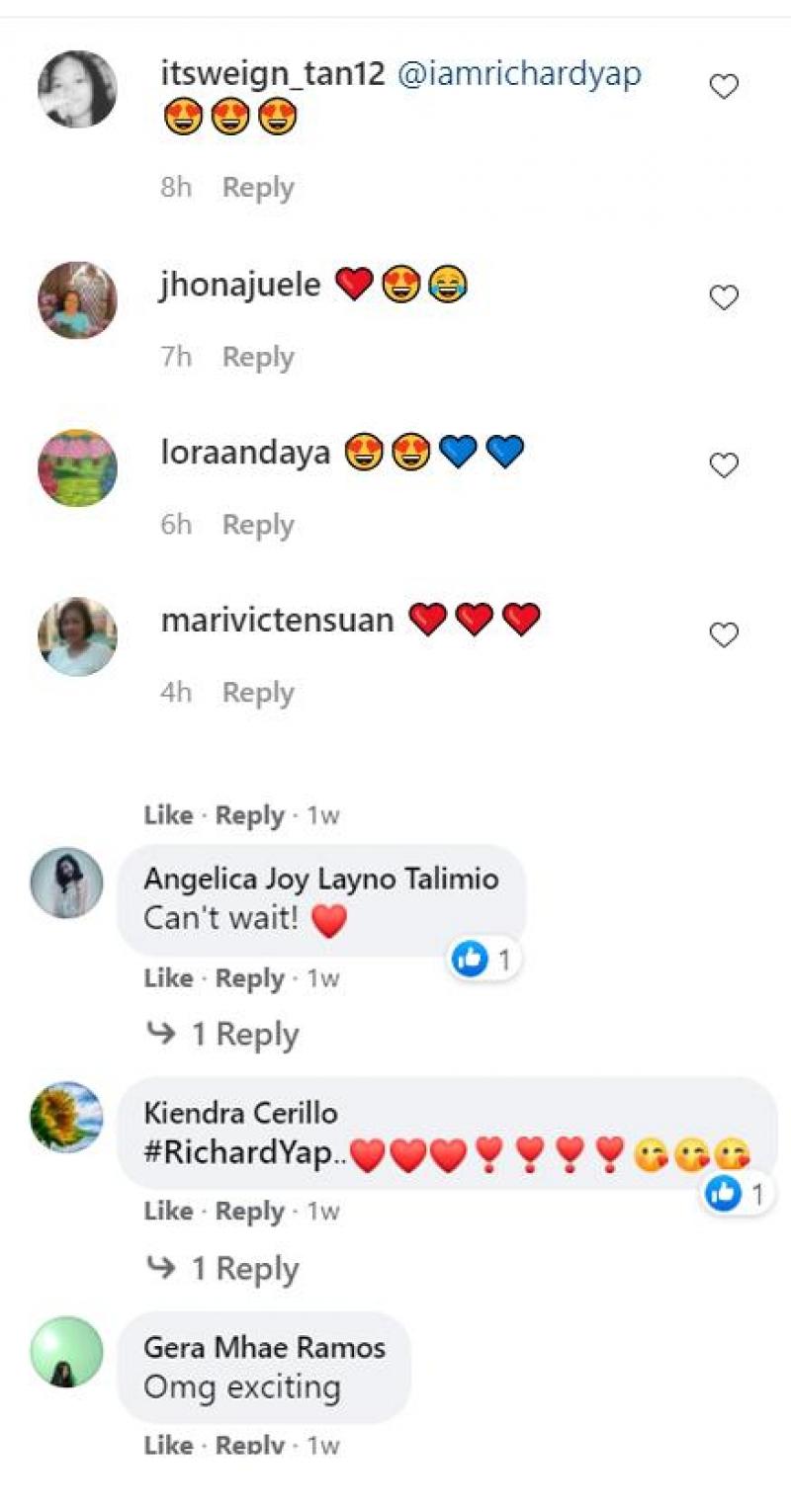Viewport: 791px width, 1512px height.
Task: Like jhonajuele's comment with the heart
Action: click(x=724, y=297)
